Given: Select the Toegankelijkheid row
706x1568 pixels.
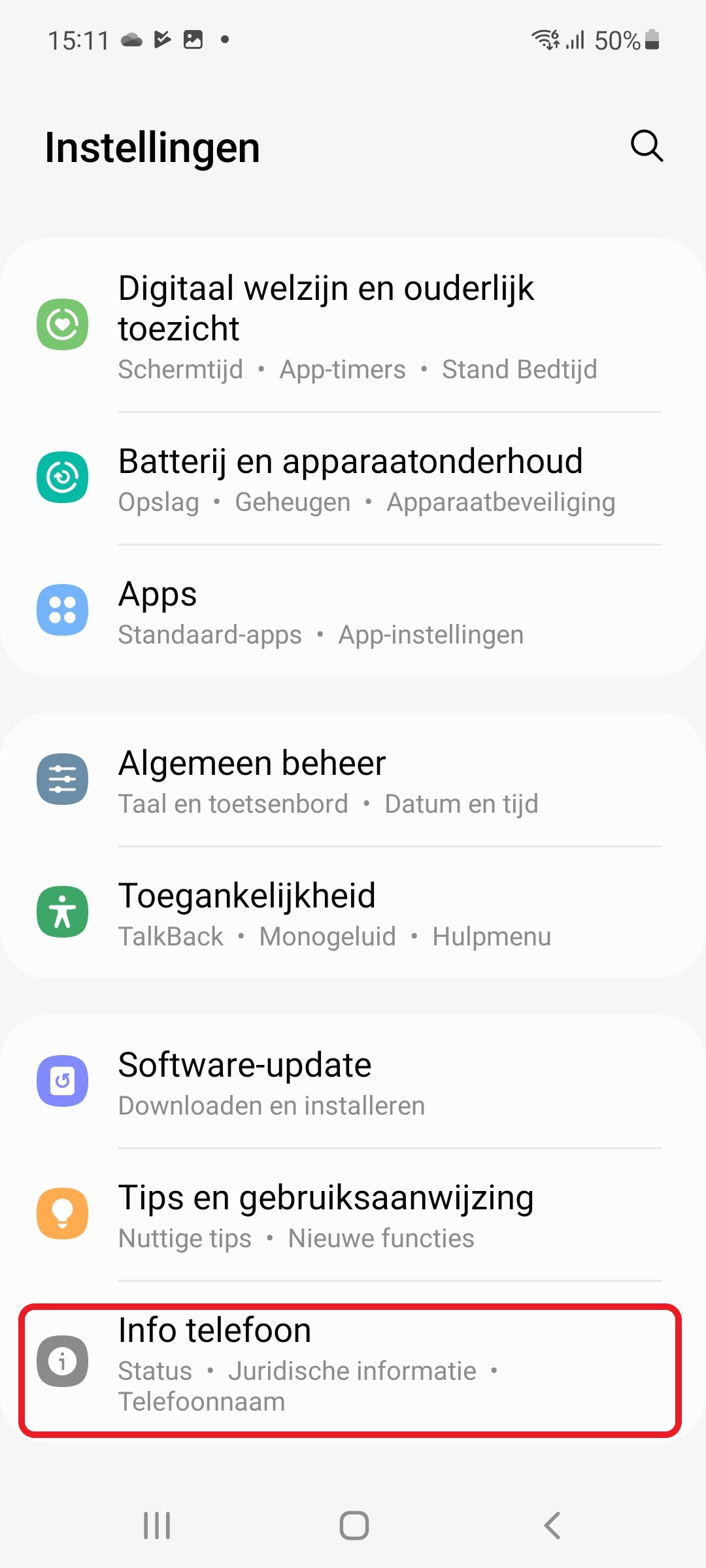Looking at the screenshot, I should coord(353,913).
